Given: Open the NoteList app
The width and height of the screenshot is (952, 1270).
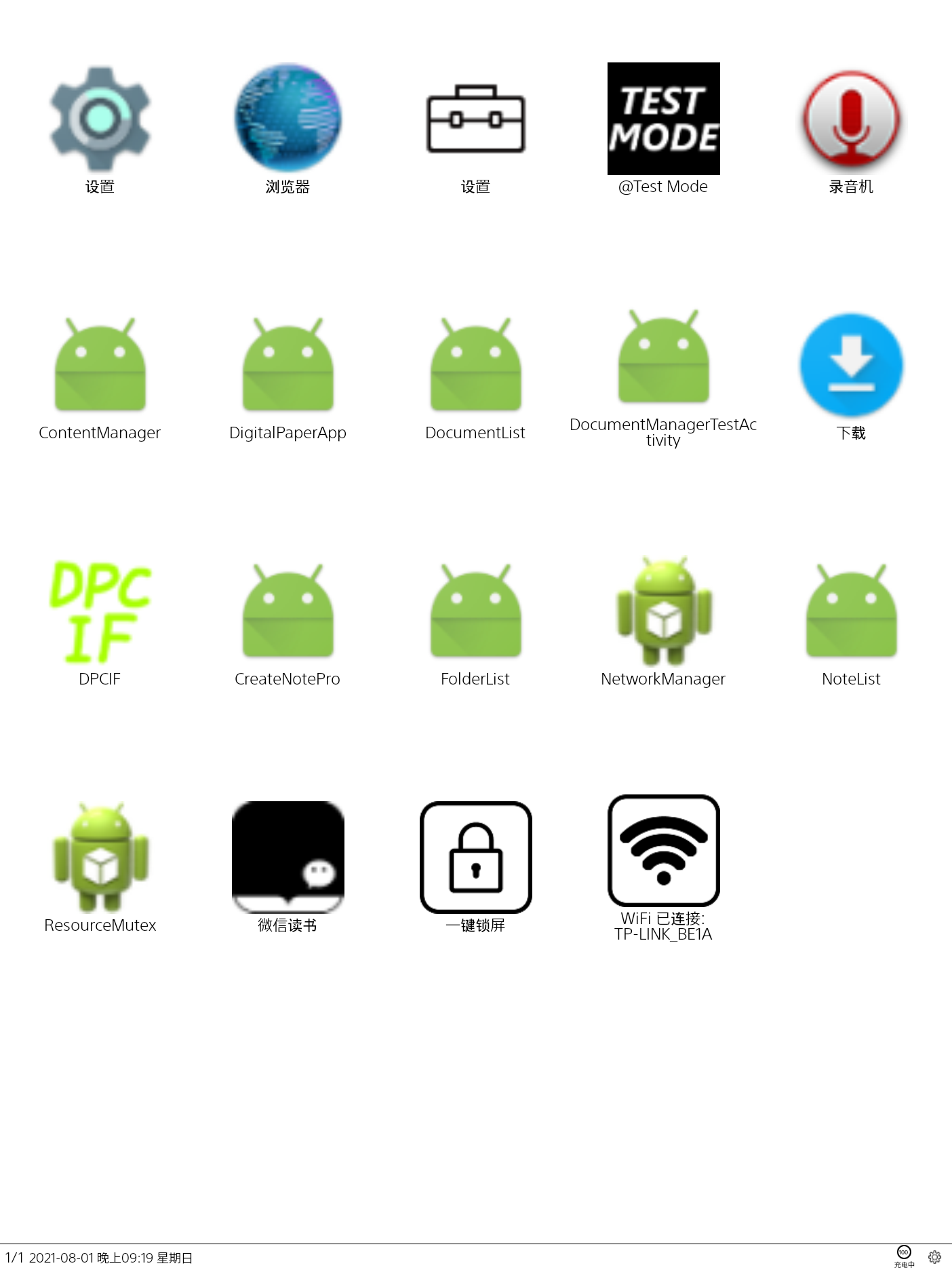Looking at the screenshot, I should point(851,611).
